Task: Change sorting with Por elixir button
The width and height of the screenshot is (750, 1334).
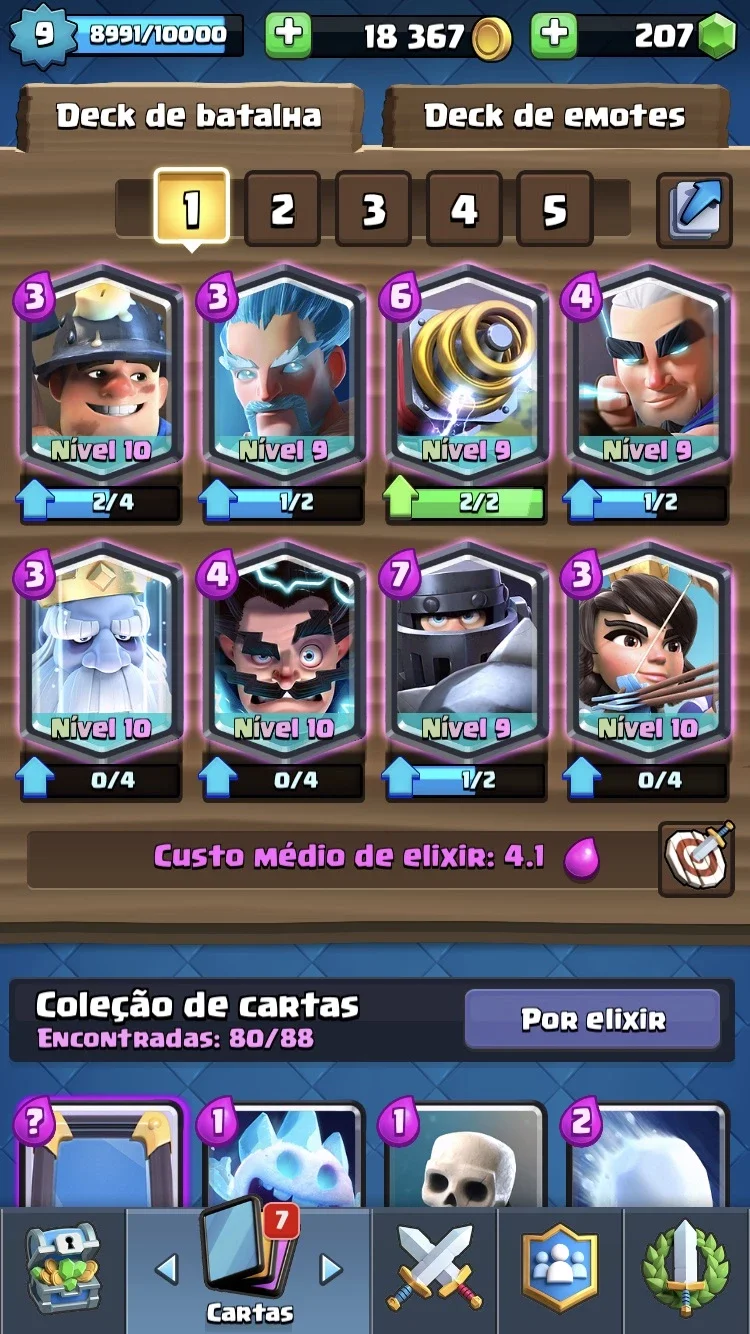Action: pyautogui.click(x=592, y=1019)
